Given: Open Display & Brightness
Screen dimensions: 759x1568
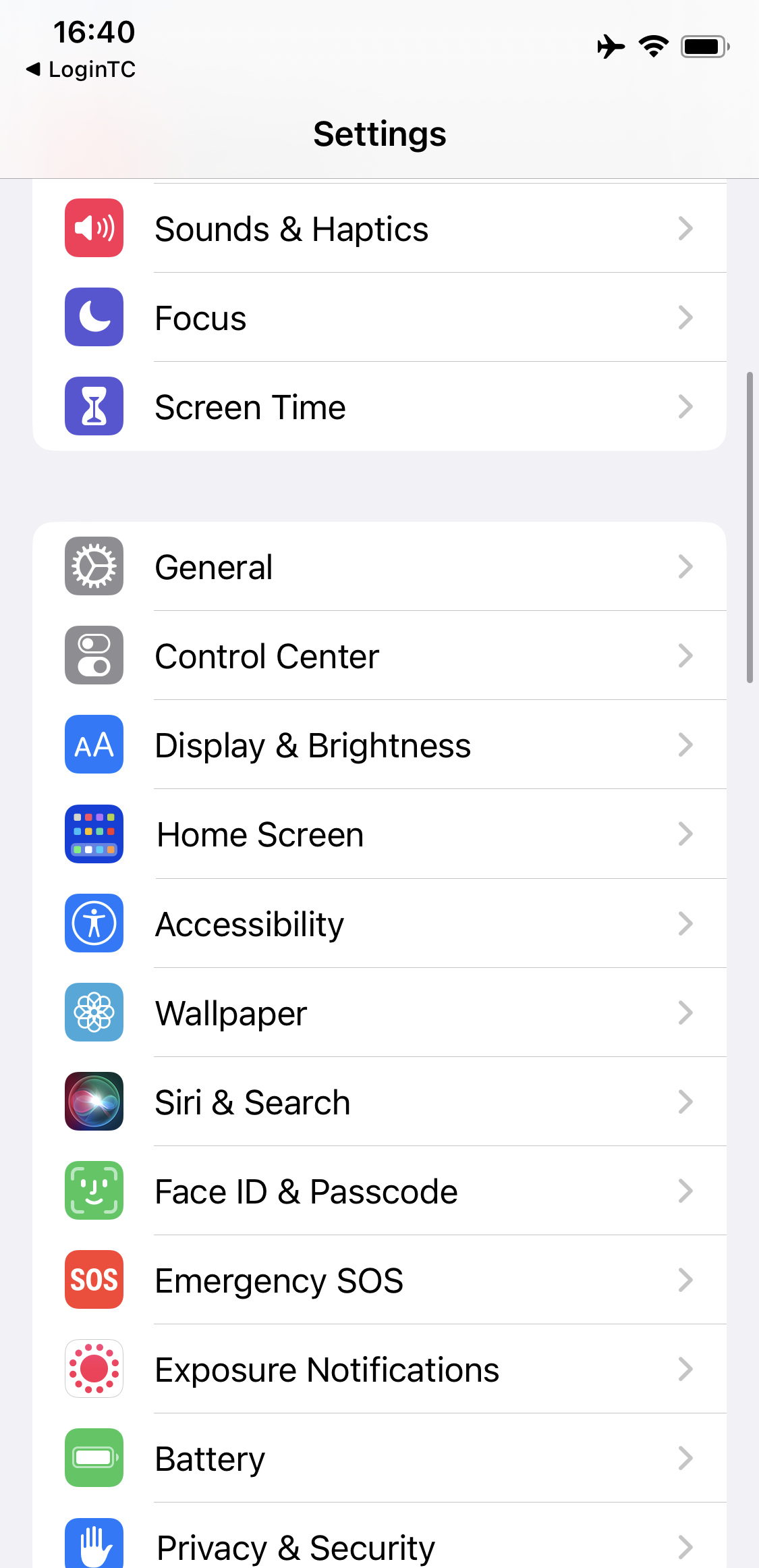Looking at the screenshot, I should click(x=379, y=745).
